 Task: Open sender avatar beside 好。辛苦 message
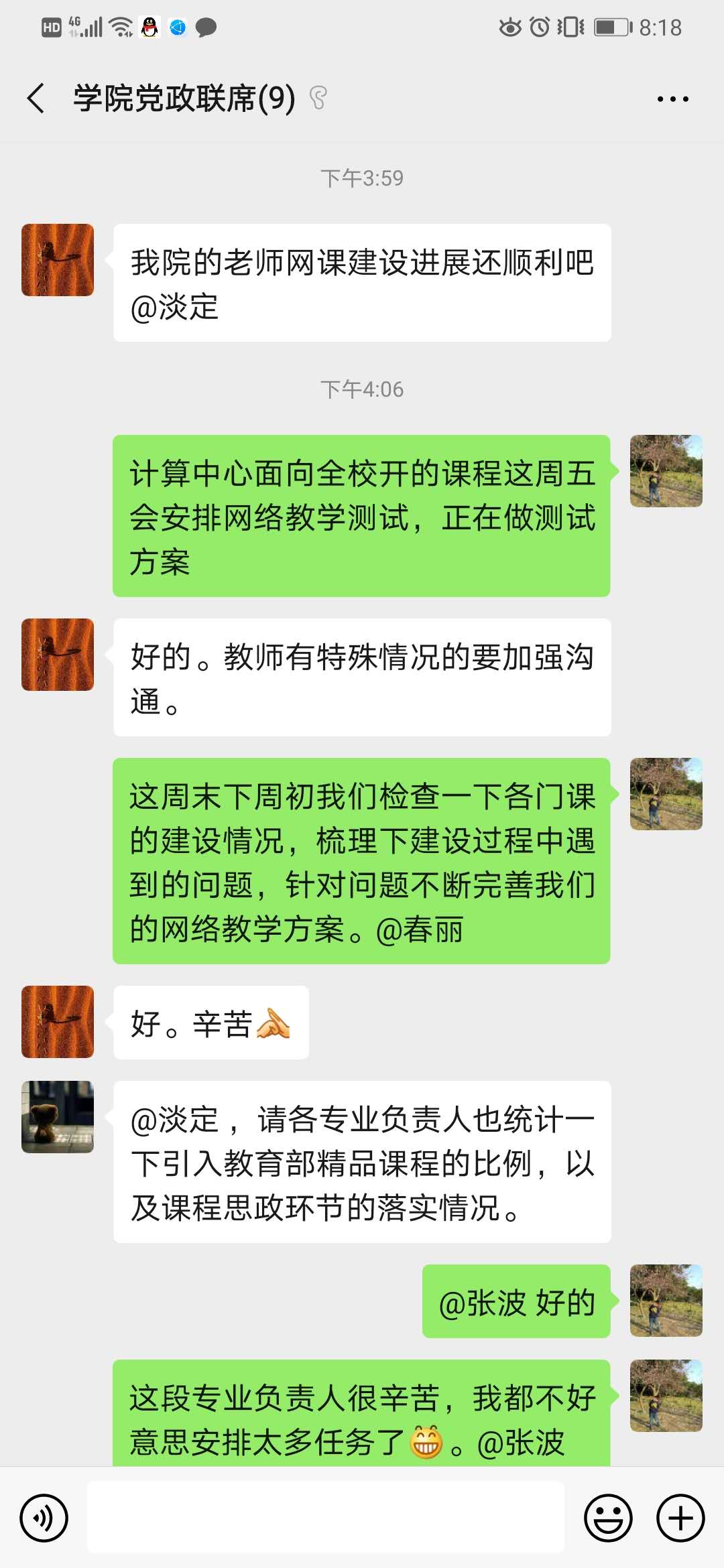pyautogui.click(x=58, y=1021)
